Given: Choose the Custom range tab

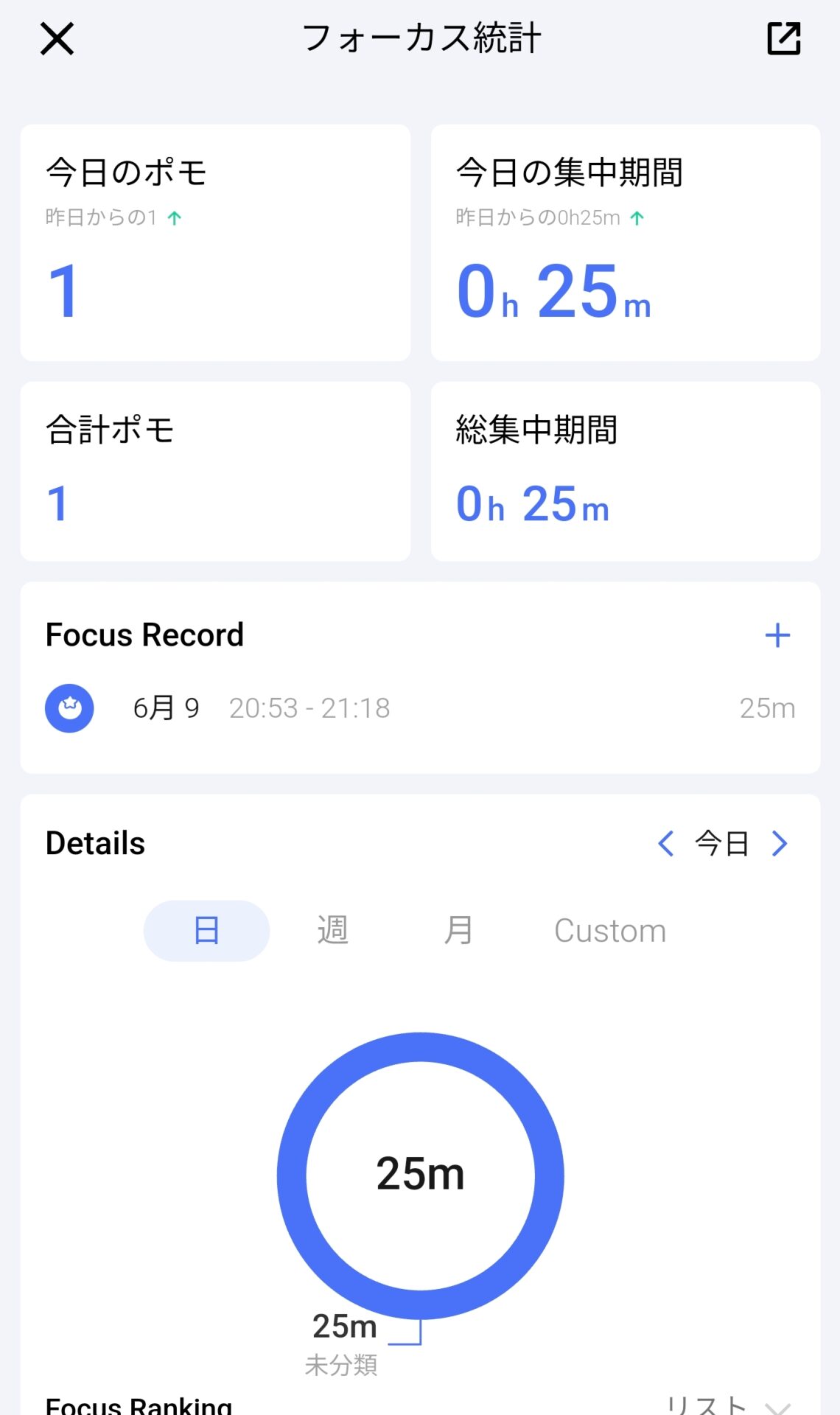Looking at the screenshot, I should click(610, 931).
